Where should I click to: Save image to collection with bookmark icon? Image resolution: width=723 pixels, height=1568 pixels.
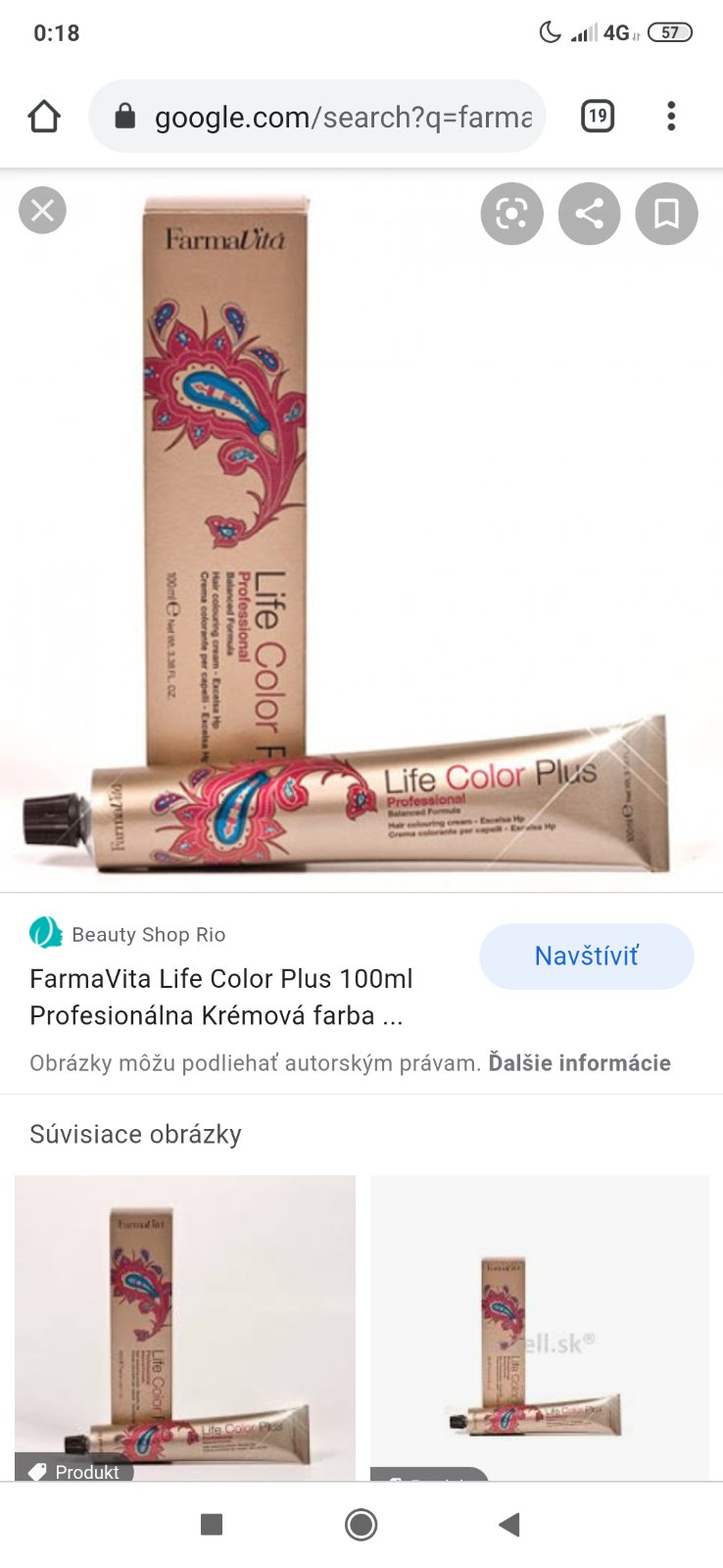click(666, 213)
